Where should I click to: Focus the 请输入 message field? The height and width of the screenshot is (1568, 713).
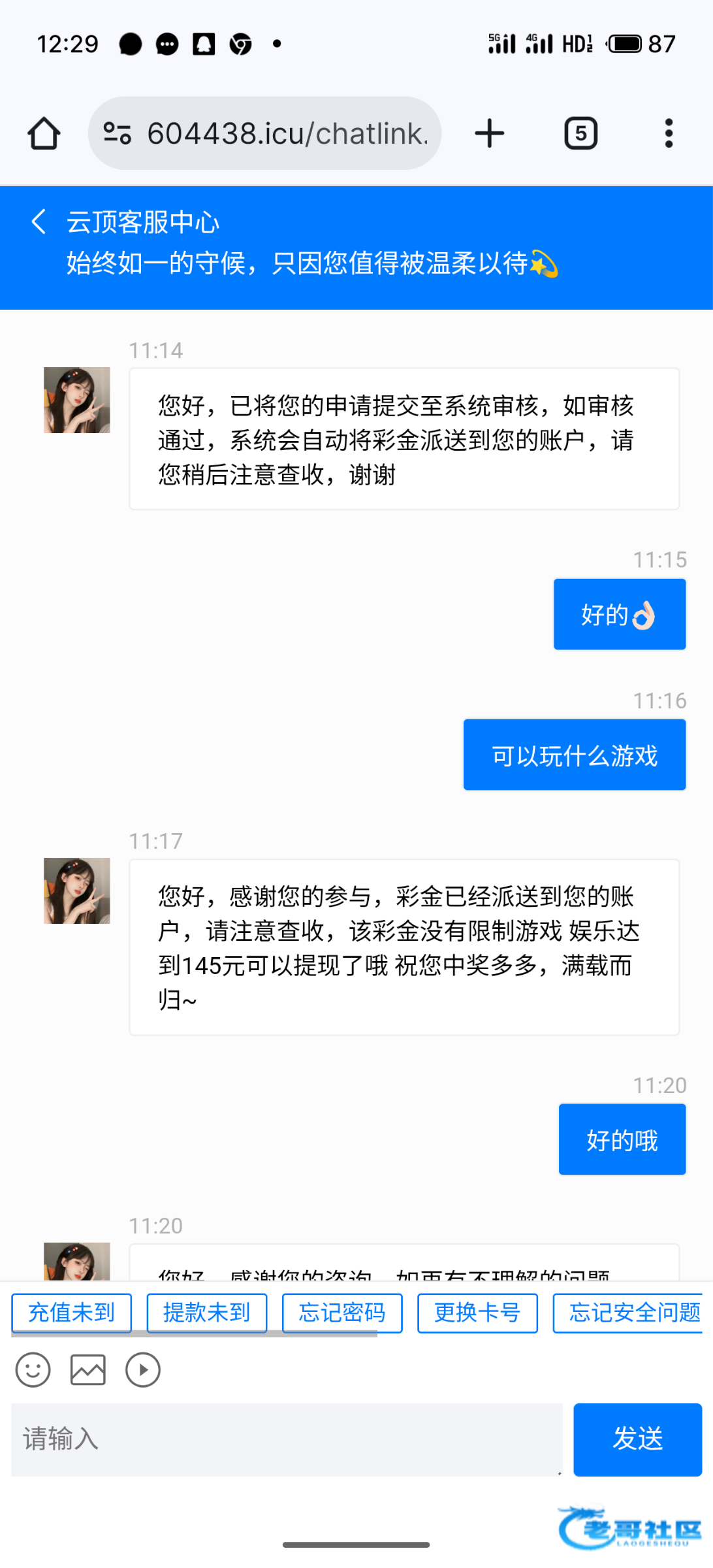pyautogui.click(x=286, y=1439)
